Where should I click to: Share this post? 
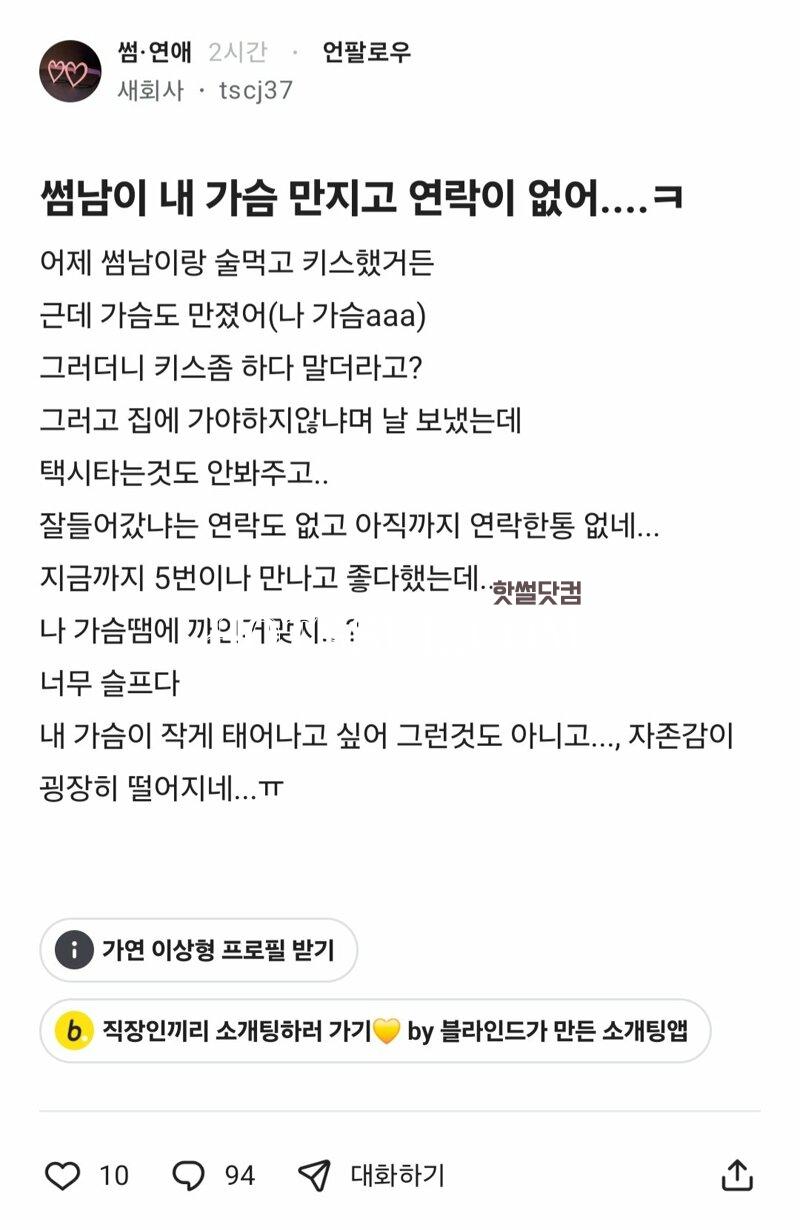click(737, 1175)
